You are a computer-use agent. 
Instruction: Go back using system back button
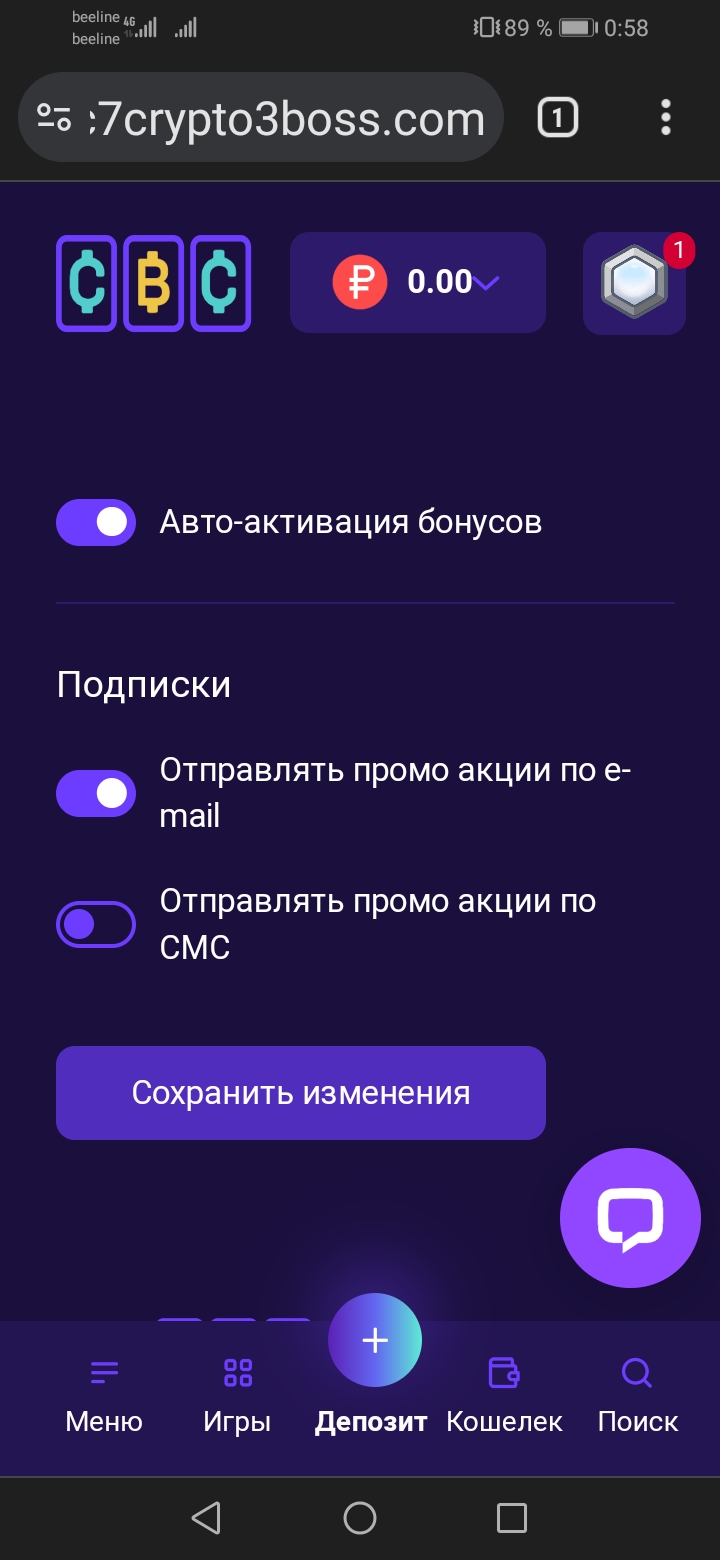[x=206, y=1518]
